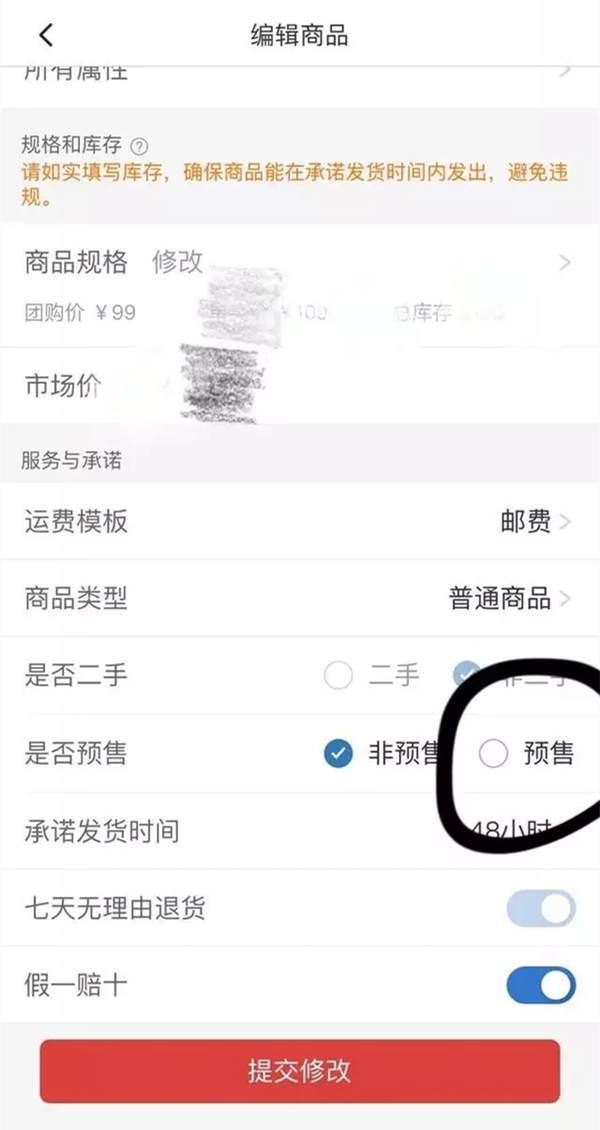Select the 预售 radio option
Image resolution: width=600 pixels, height=1130 pixels.
(x=493, y=754)
